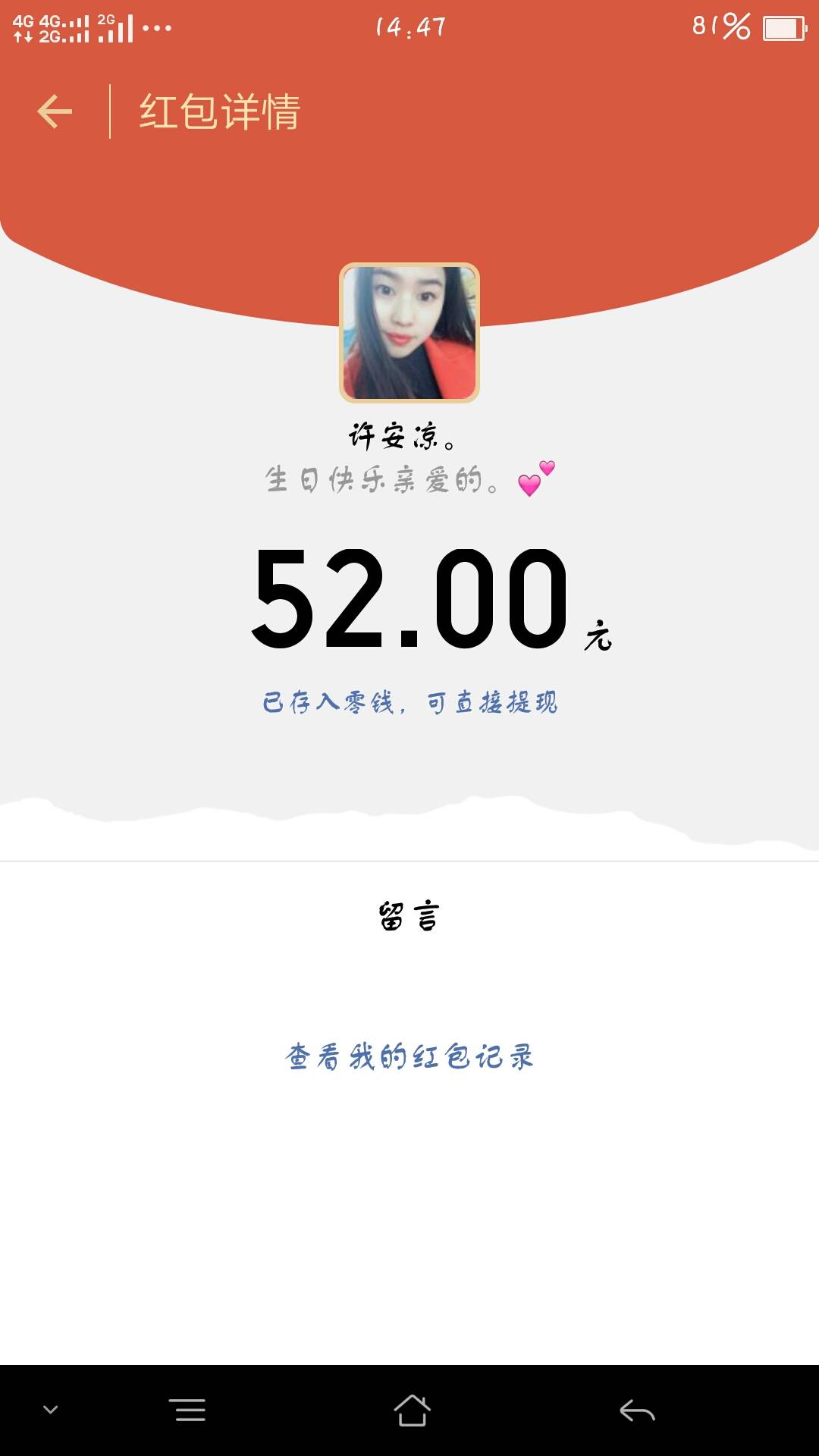Go back from 红包详情 page
The width and height of the screenshot is (819, 1456).
(55, 111)
